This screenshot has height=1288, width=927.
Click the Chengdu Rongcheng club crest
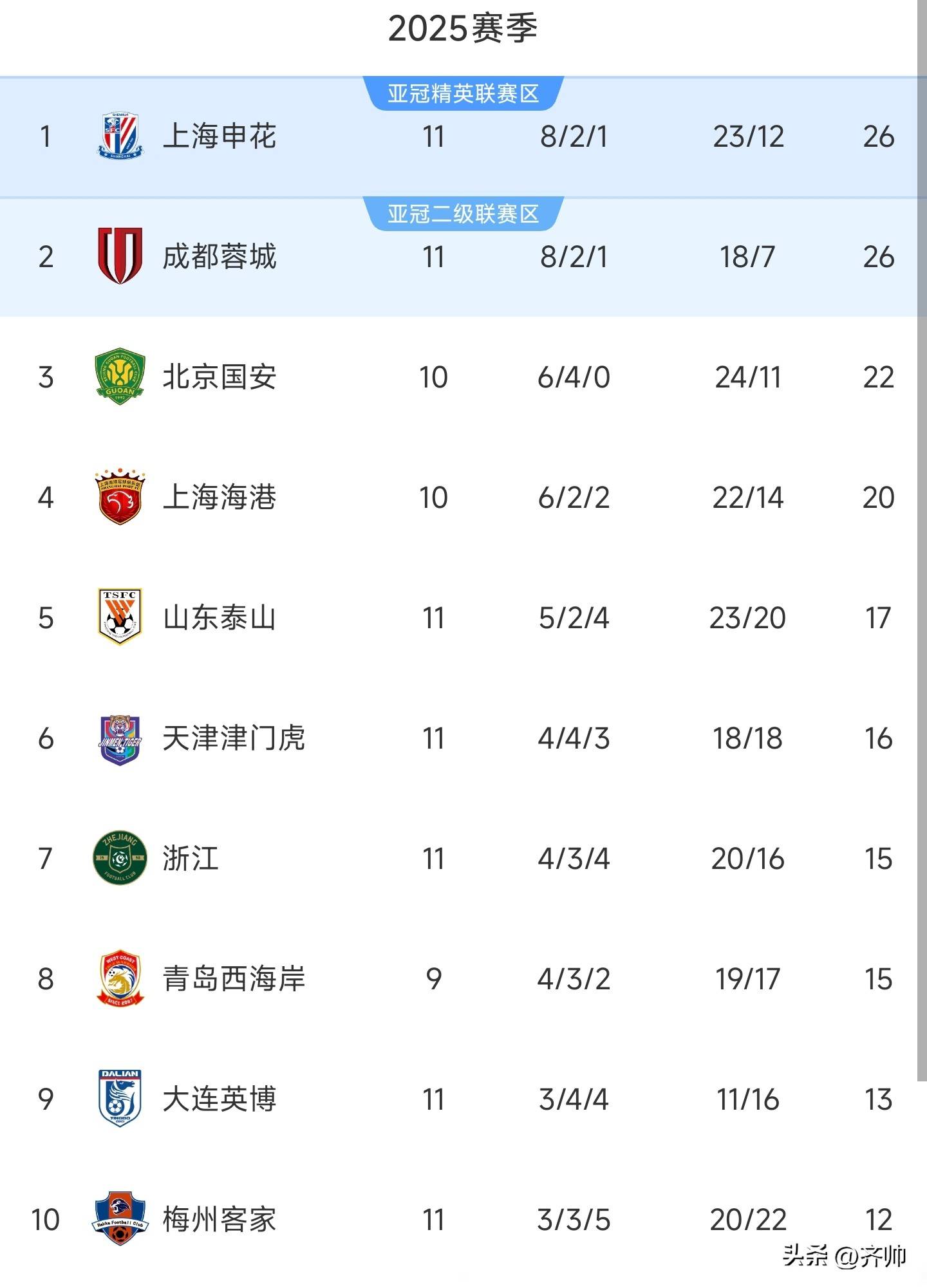(x=119, y=256)
